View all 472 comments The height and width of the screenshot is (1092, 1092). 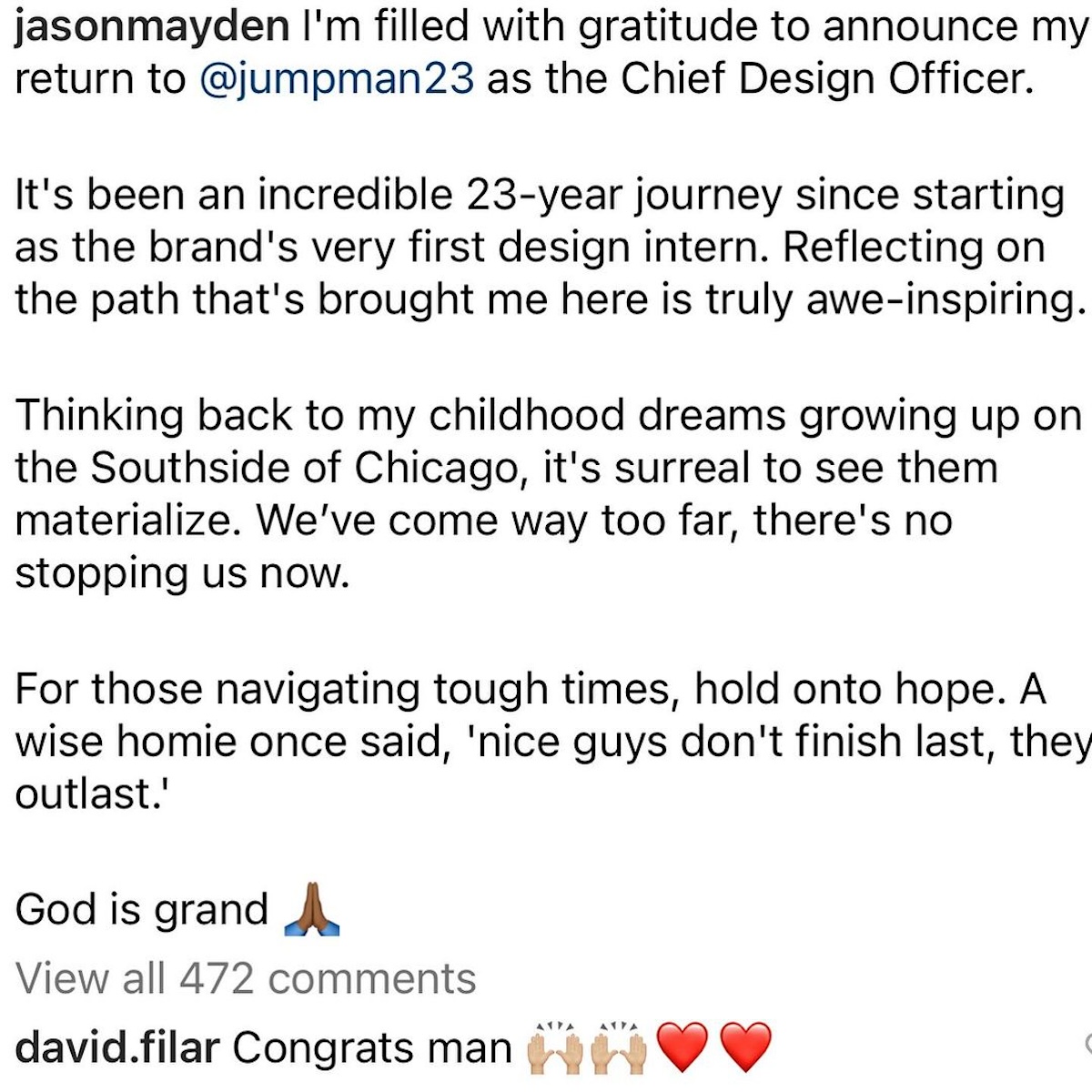coord(246,979)
